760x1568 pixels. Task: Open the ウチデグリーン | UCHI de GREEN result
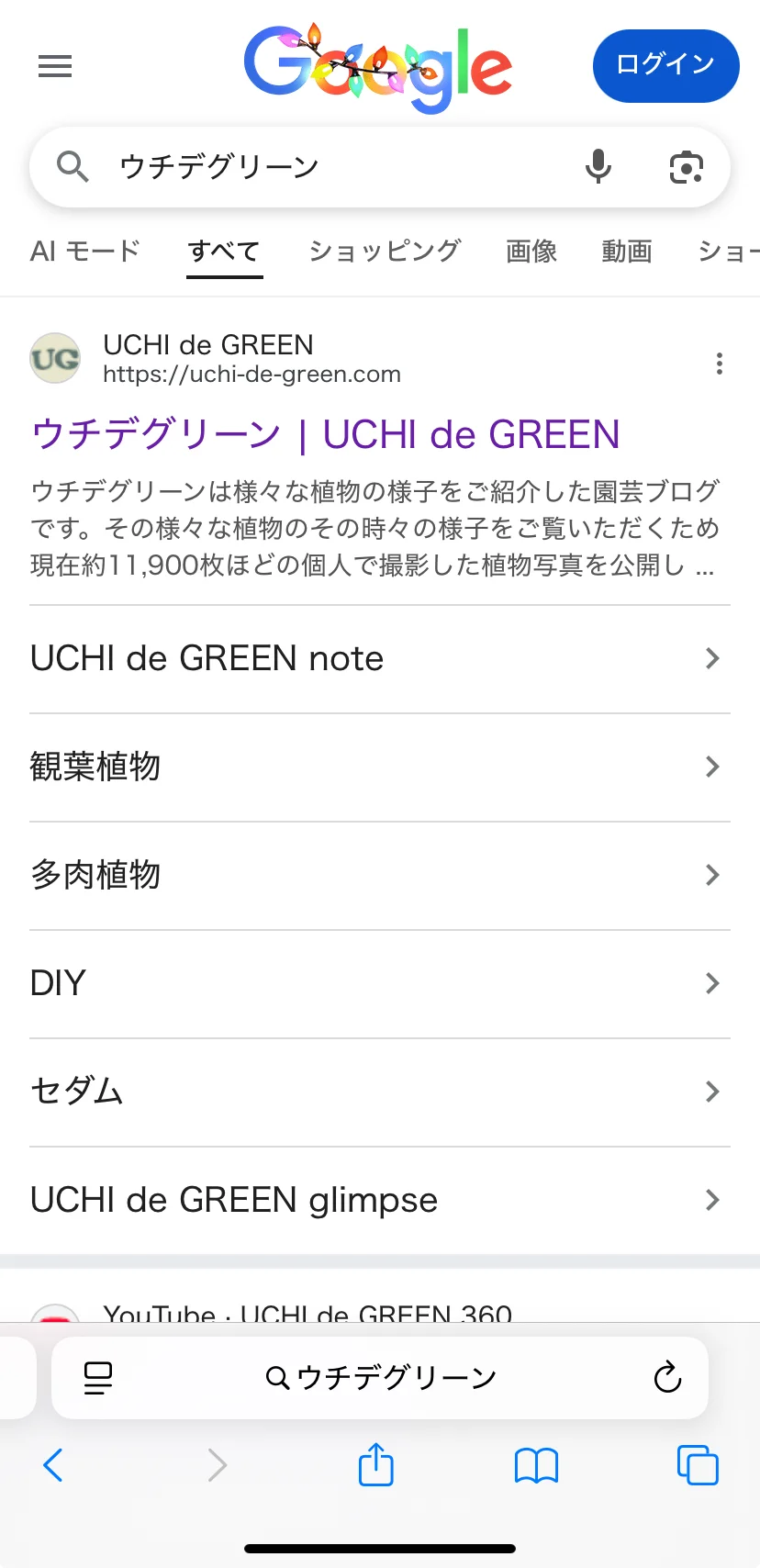click(325, 434)
